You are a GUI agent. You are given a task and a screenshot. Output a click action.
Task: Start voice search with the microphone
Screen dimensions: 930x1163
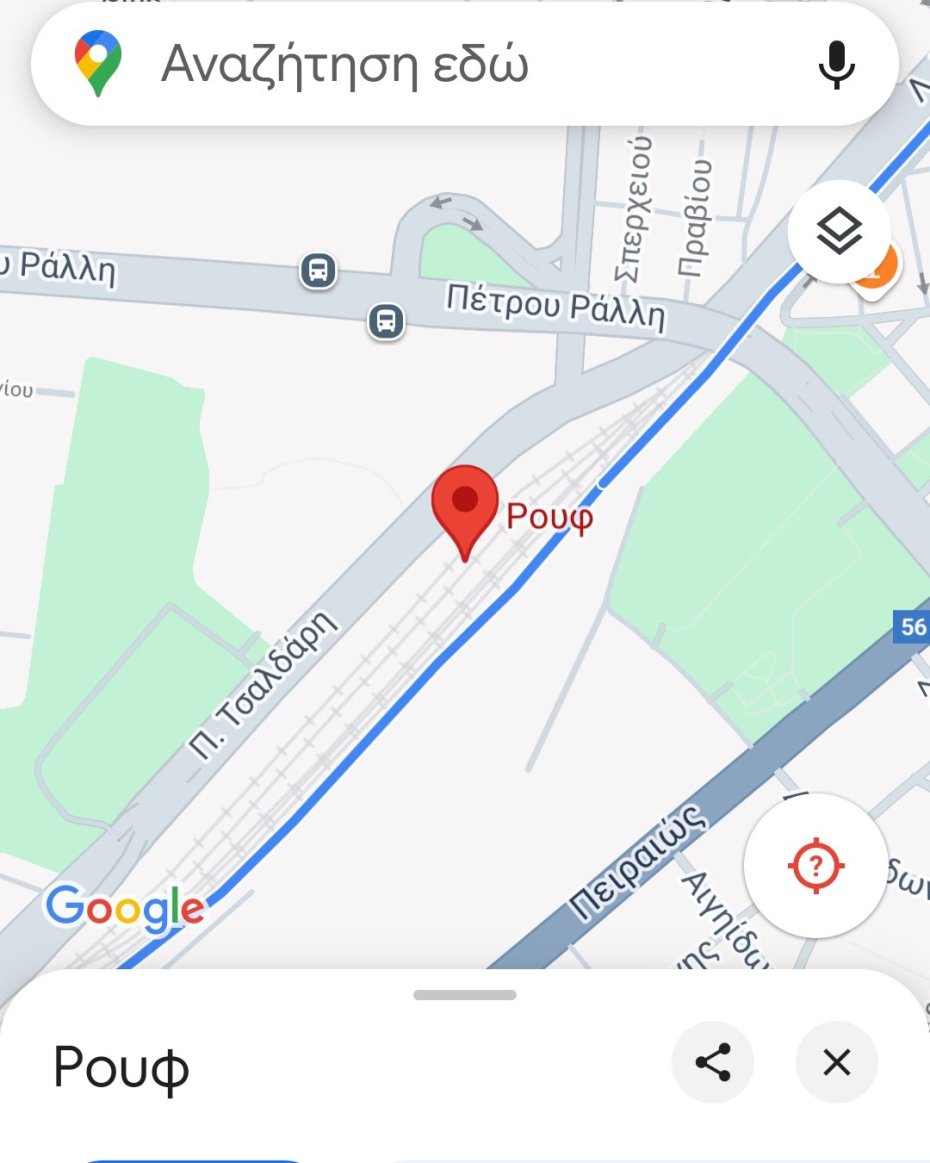(x=836, y=66)
